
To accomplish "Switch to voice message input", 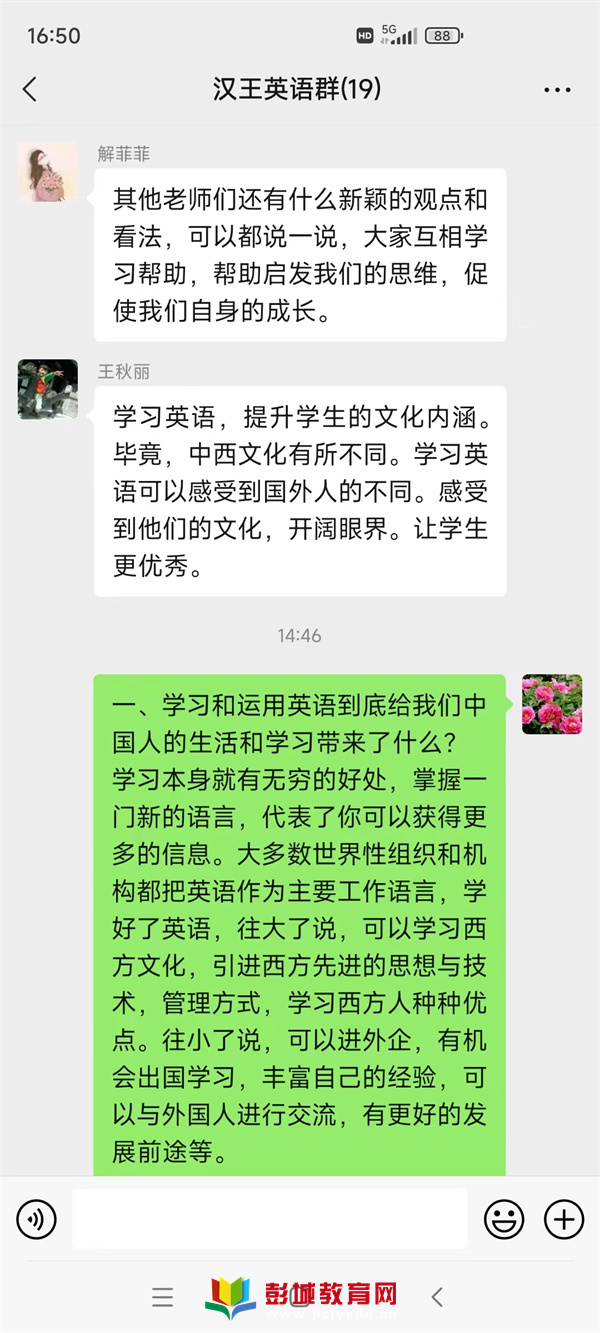I will point(37,1219).
